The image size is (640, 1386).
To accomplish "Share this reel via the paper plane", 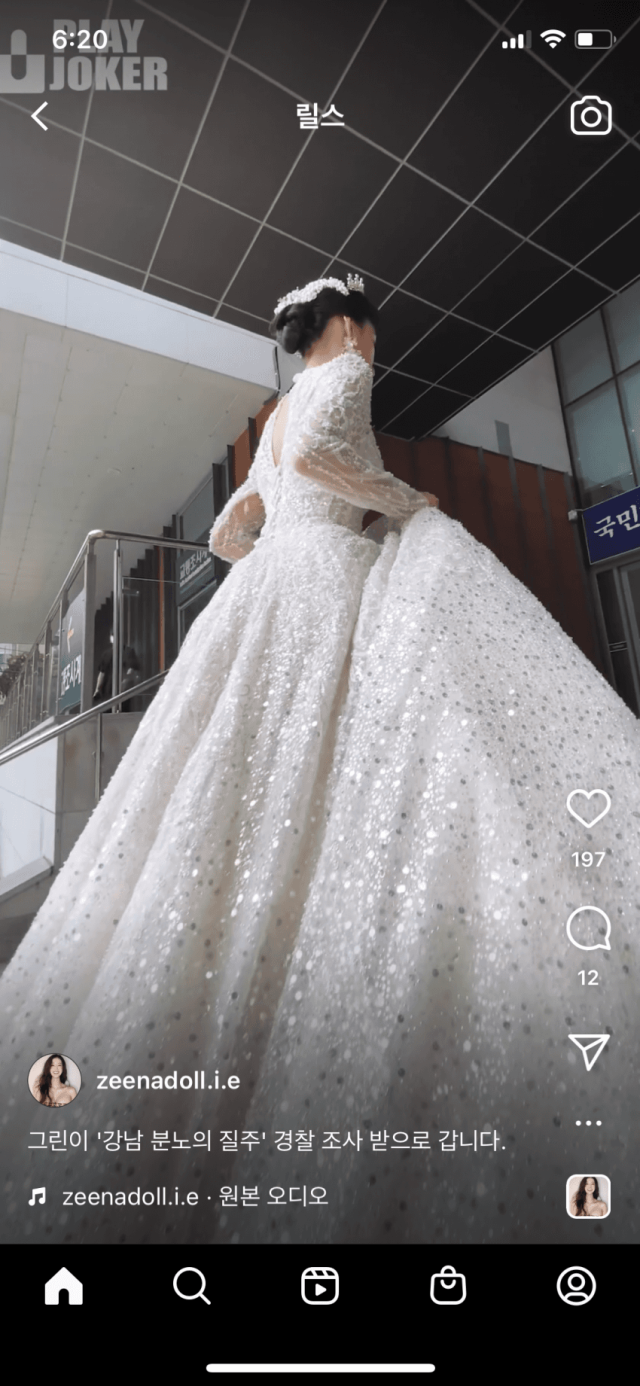I will [x=588, y=1051].
